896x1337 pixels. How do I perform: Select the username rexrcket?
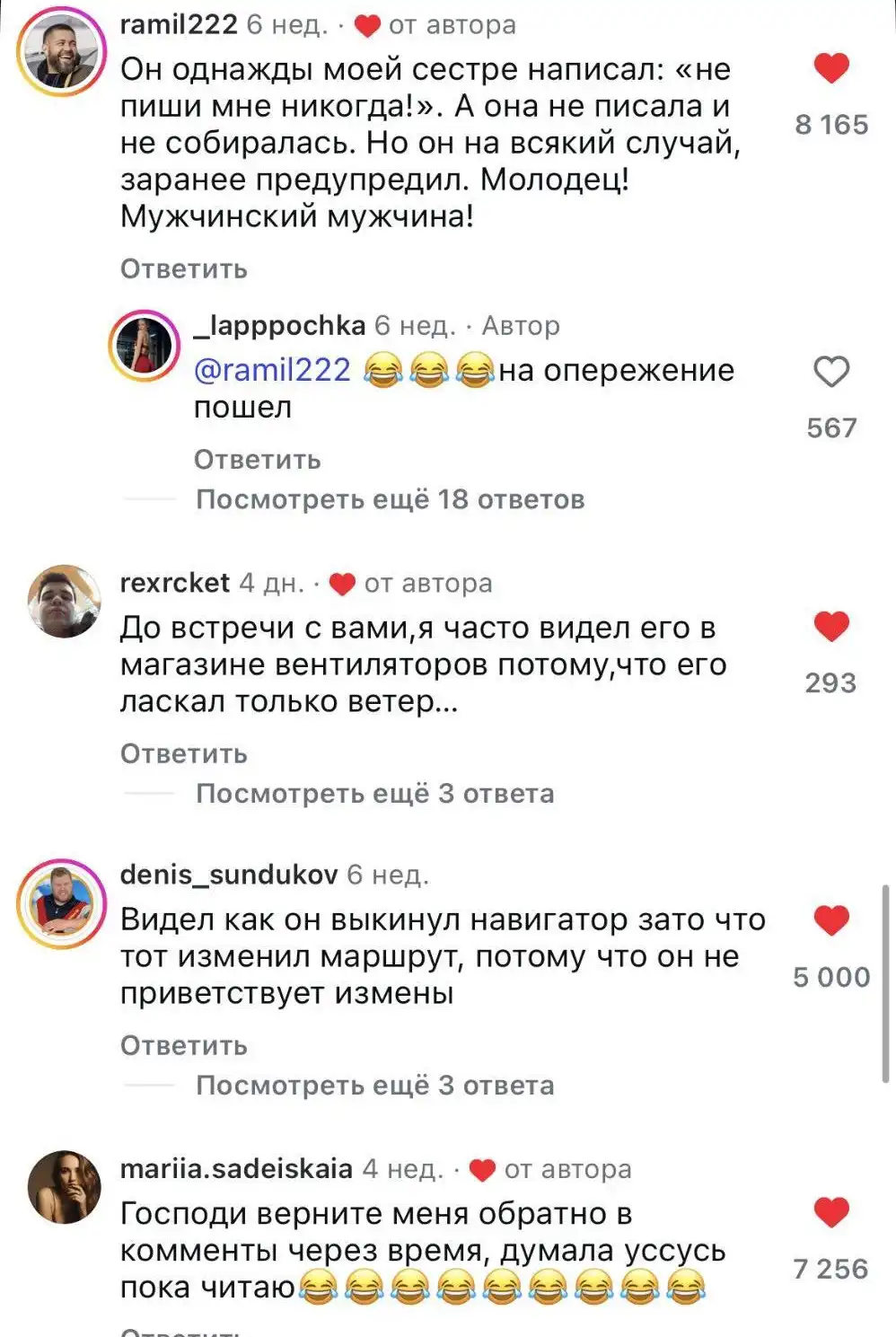(x=177, y=583)
